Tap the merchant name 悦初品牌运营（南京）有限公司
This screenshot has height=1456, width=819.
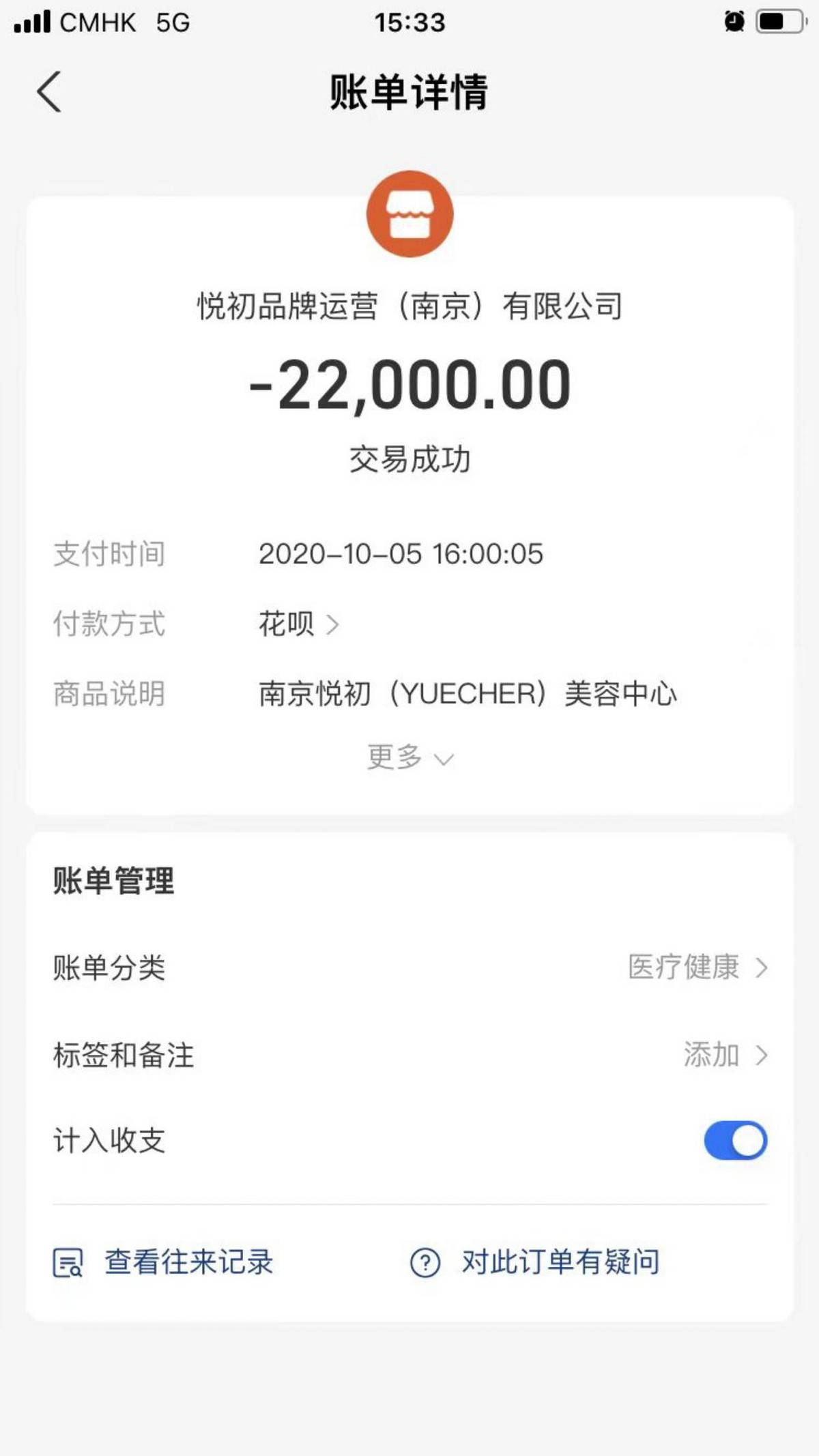pyautogui.click(x=409, y=306)
